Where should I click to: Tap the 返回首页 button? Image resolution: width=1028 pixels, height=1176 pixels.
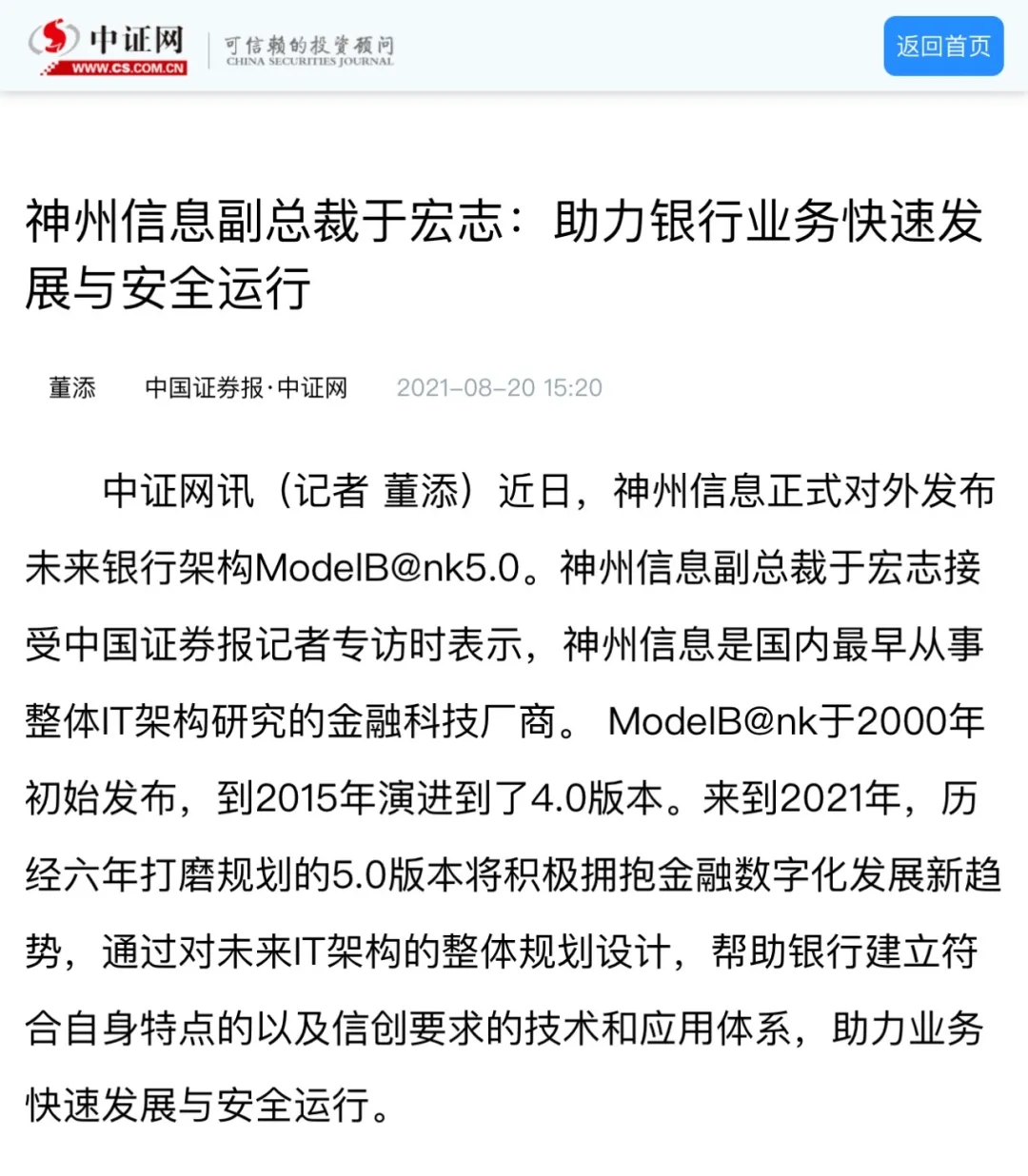click(942, 47)
